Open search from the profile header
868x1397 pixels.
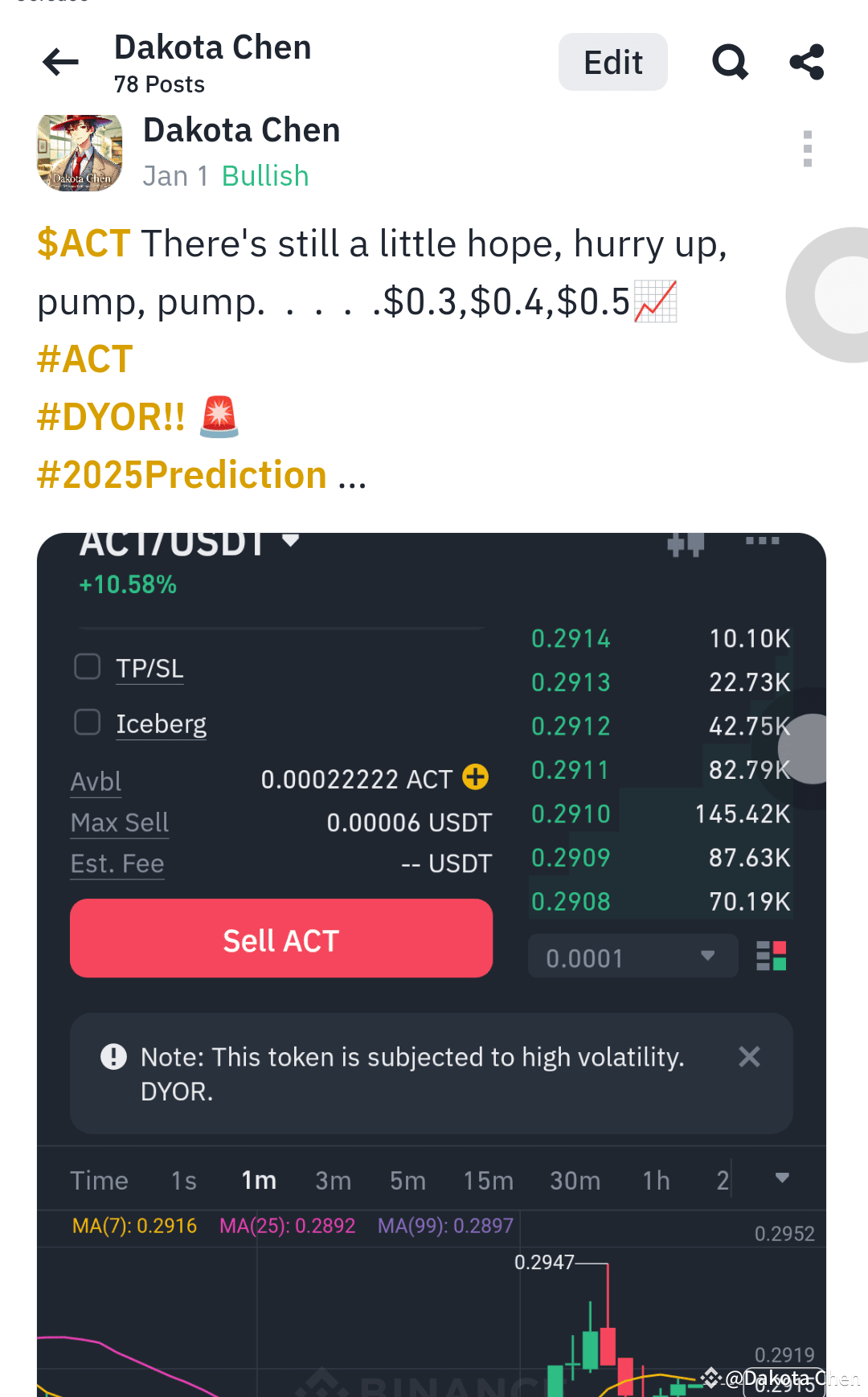click(x=730, y=61)
